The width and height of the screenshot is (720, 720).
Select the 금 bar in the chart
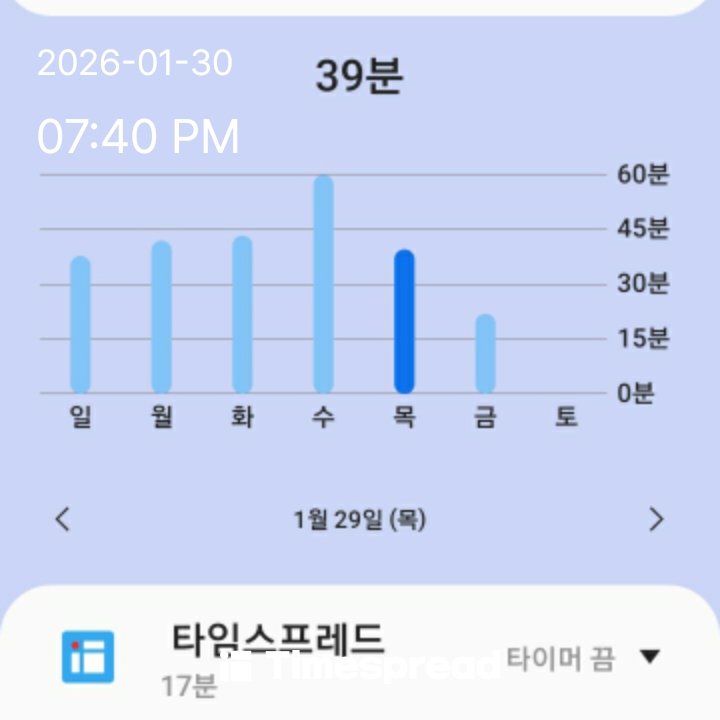485,354
